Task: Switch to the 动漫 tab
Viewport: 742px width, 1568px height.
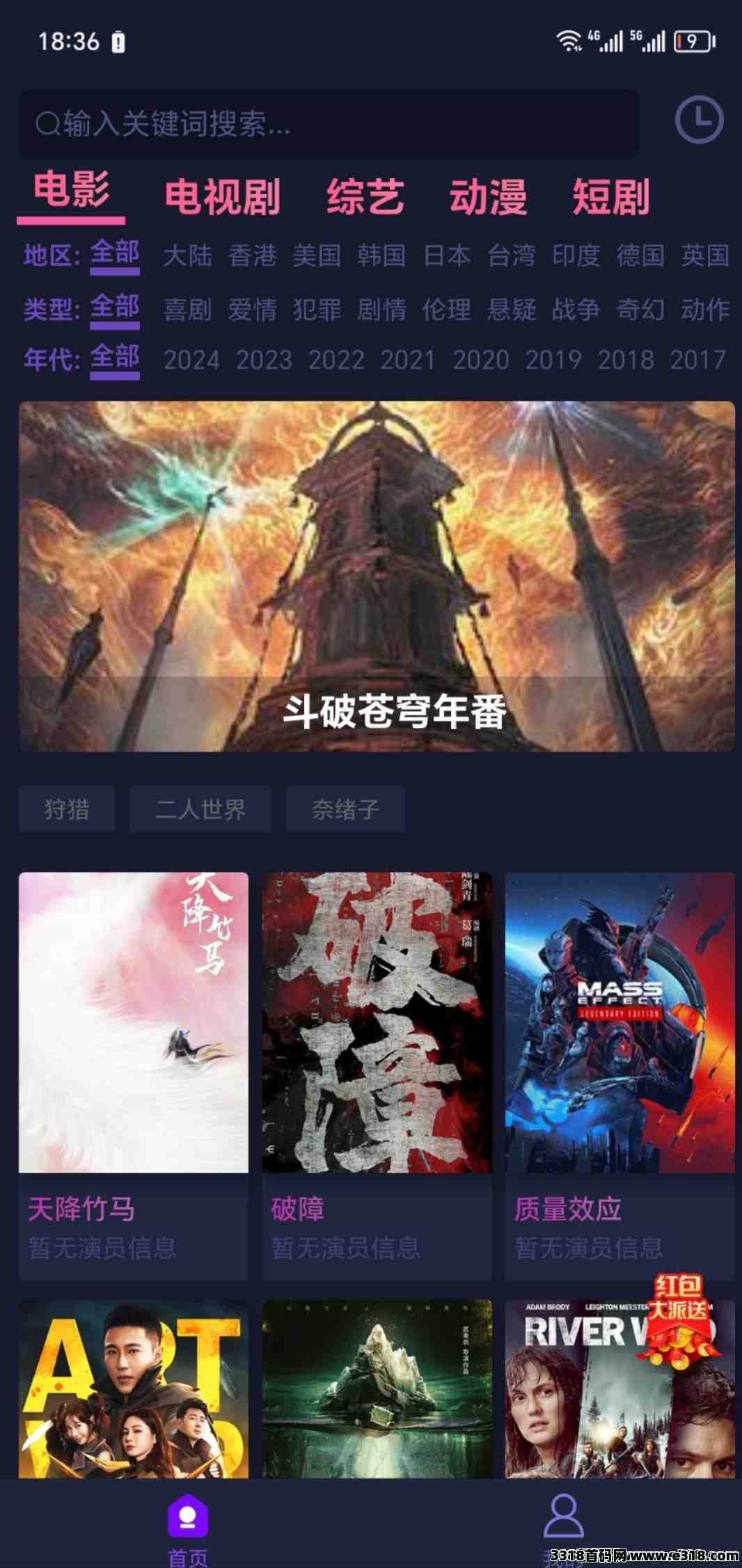Action: coord(488,197)
